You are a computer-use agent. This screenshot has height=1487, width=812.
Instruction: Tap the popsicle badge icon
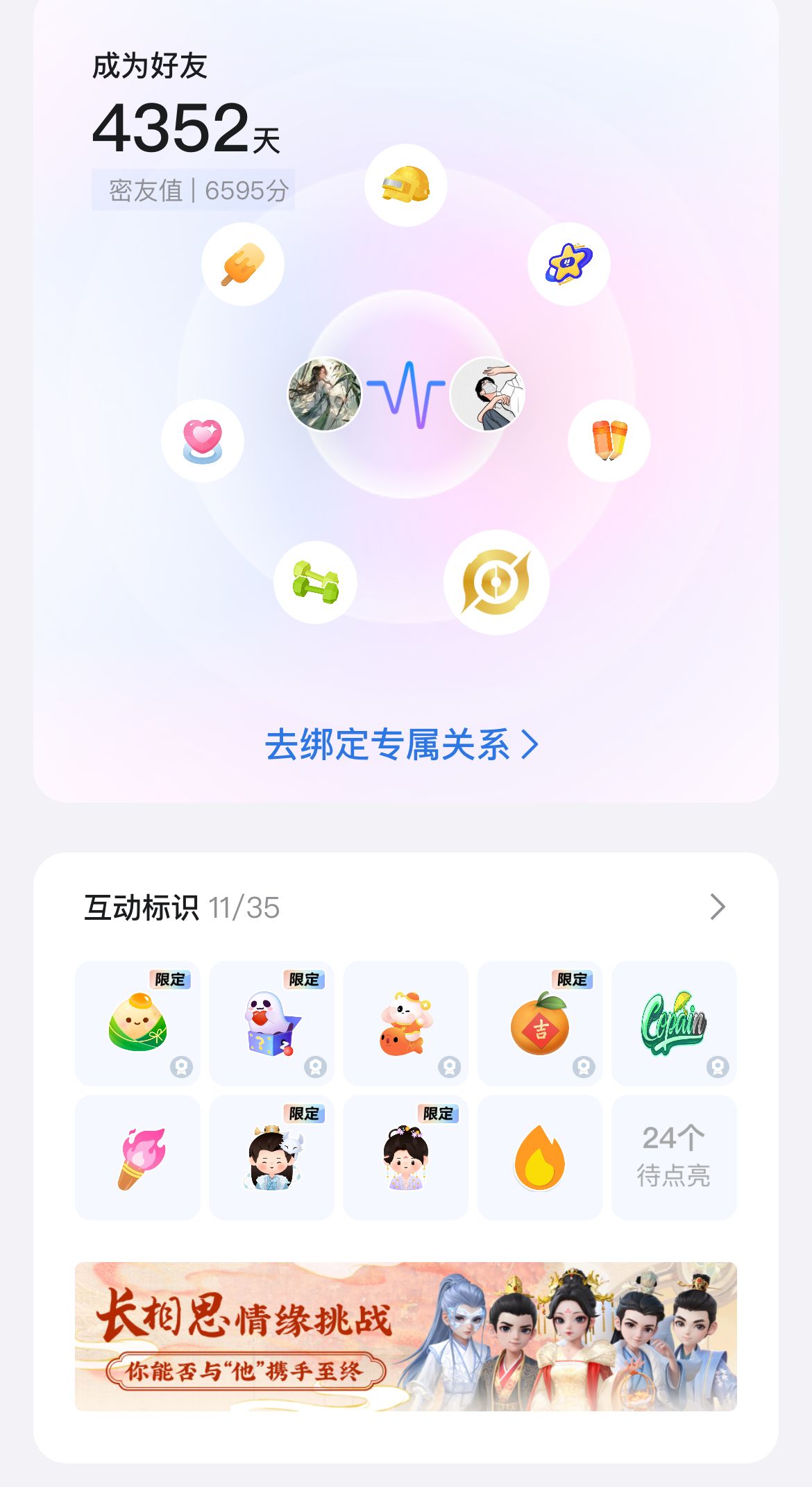(x=243, y=264)
